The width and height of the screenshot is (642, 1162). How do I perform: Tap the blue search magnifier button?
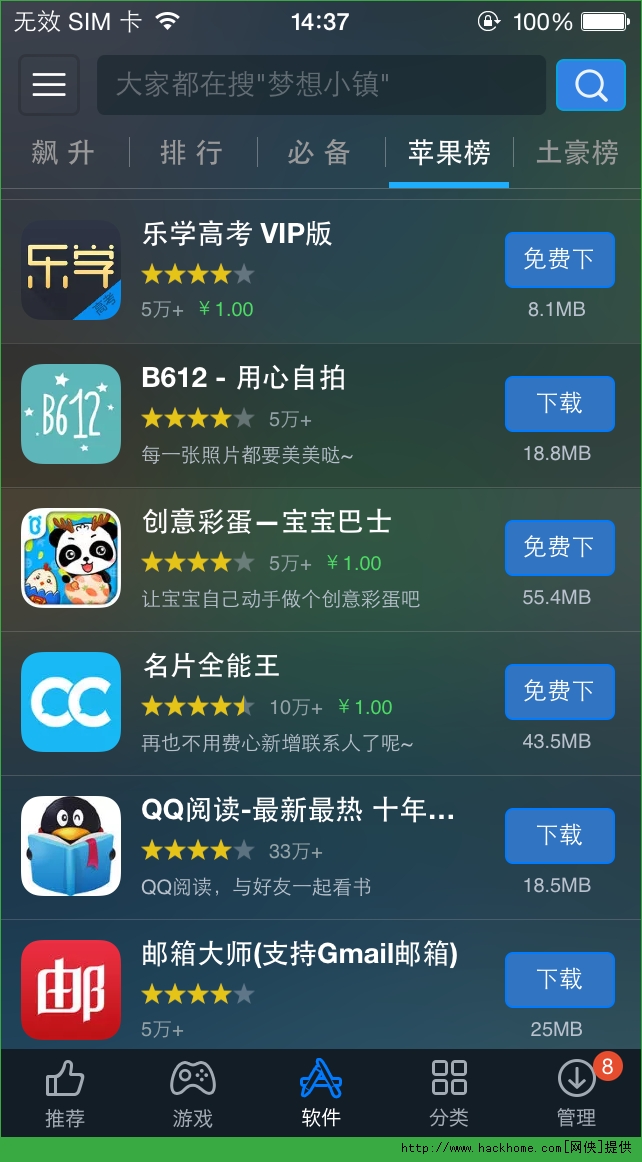pyautogui.click(x=590, y=85)
